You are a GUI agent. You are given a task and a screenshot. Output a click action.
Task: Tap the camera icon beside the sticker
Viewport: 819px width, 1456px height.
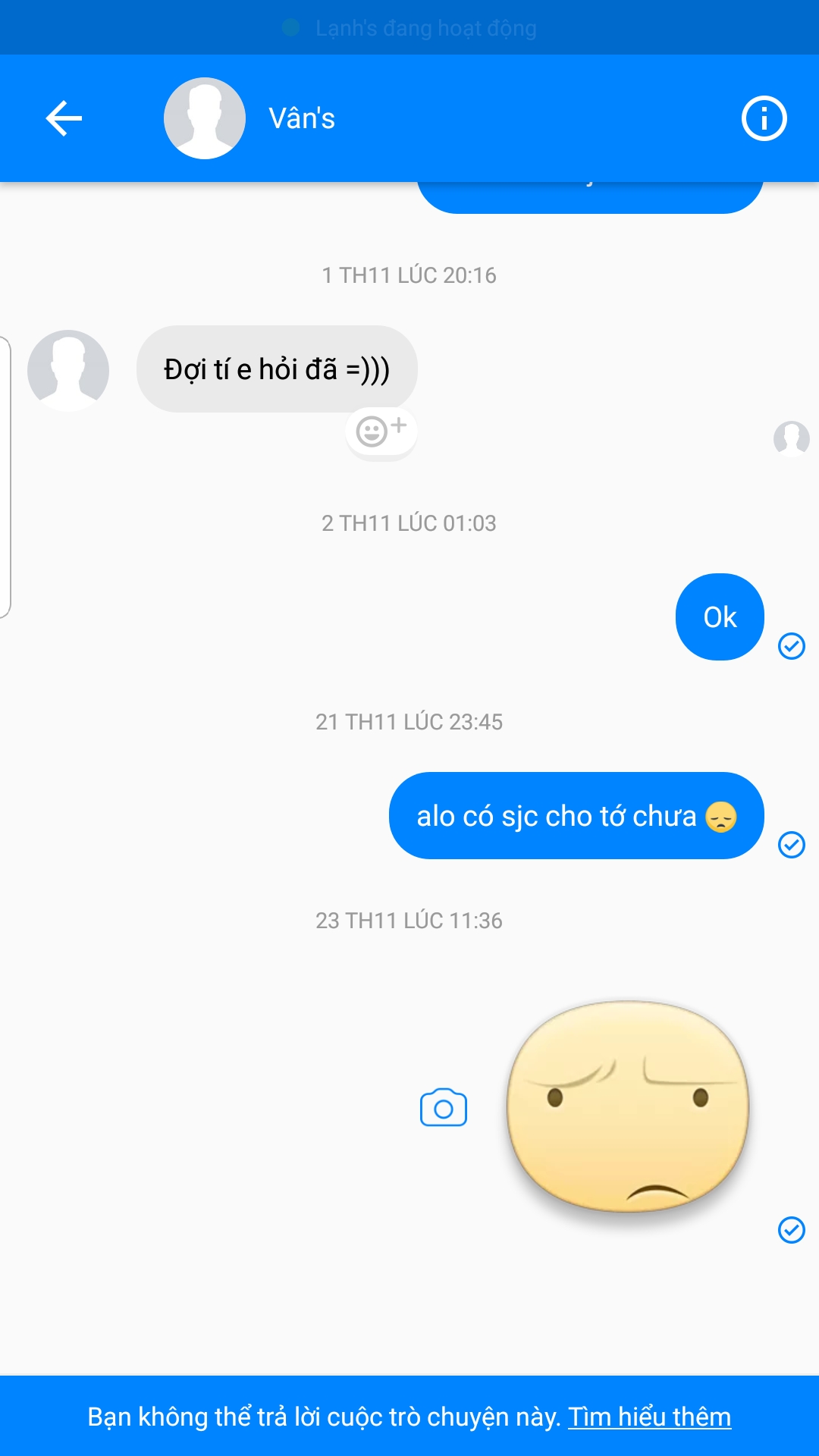444,1108
